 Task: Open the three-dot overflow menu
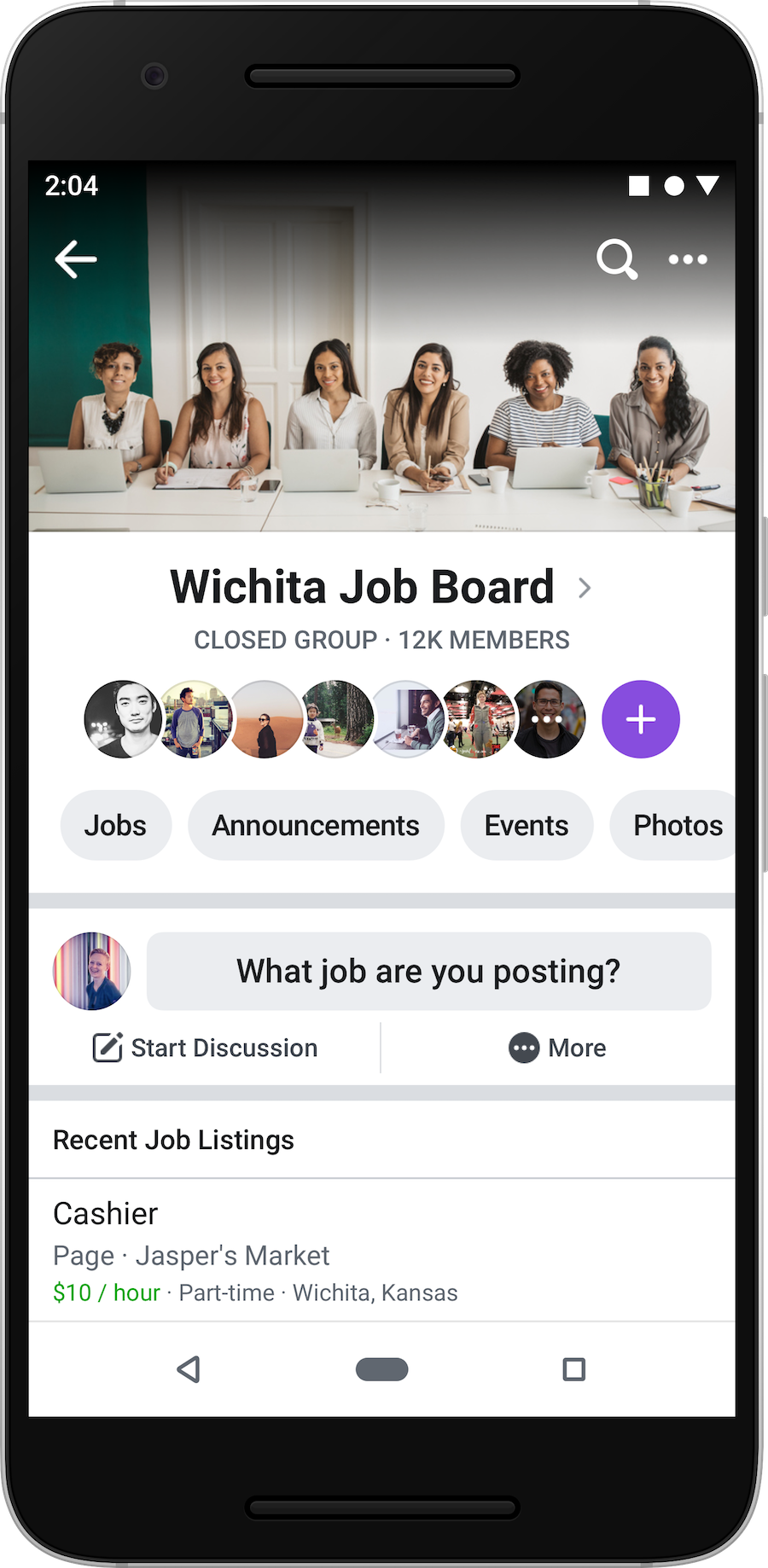point(688,259)
